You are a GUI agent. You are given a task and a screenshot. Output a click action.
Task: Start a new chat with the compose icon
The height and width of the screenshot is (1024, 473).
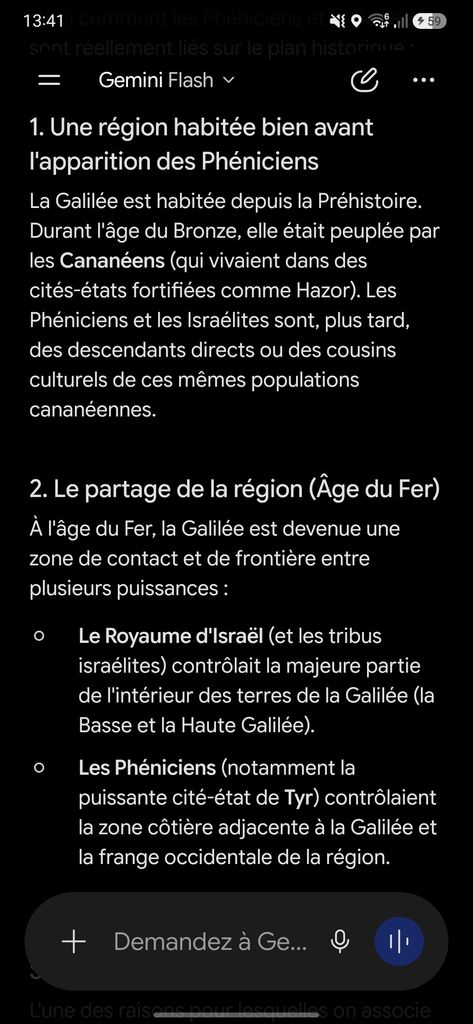pyautogui.click(x=365, y=80)
